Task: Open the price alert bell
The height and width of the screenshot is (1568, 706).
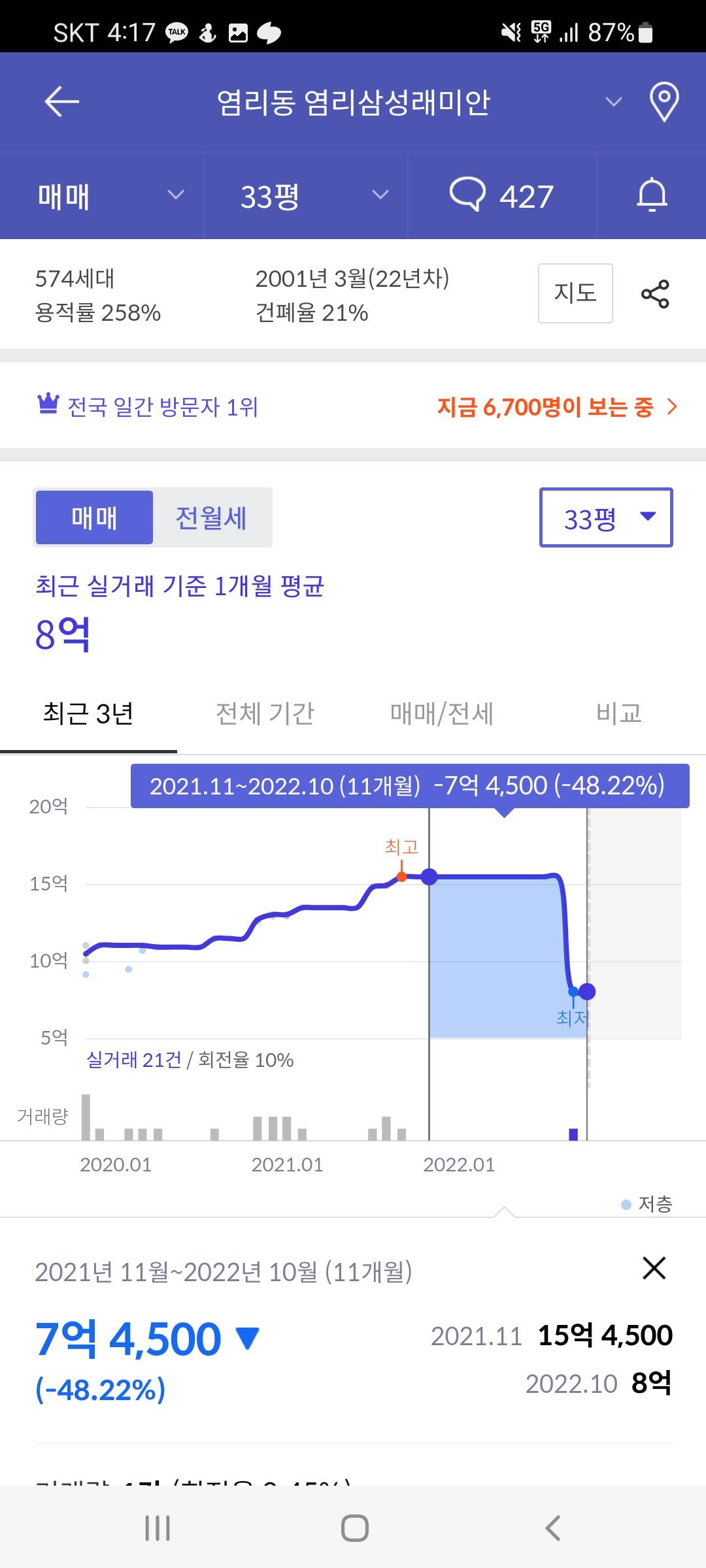Action: [x=652, y=196]
